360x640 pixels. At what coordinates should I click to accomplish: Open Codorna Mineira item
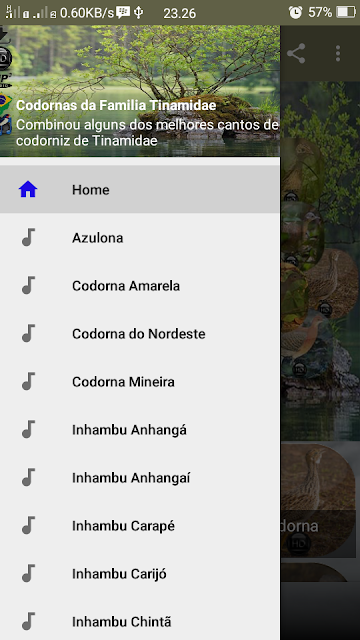pos(140,382)
